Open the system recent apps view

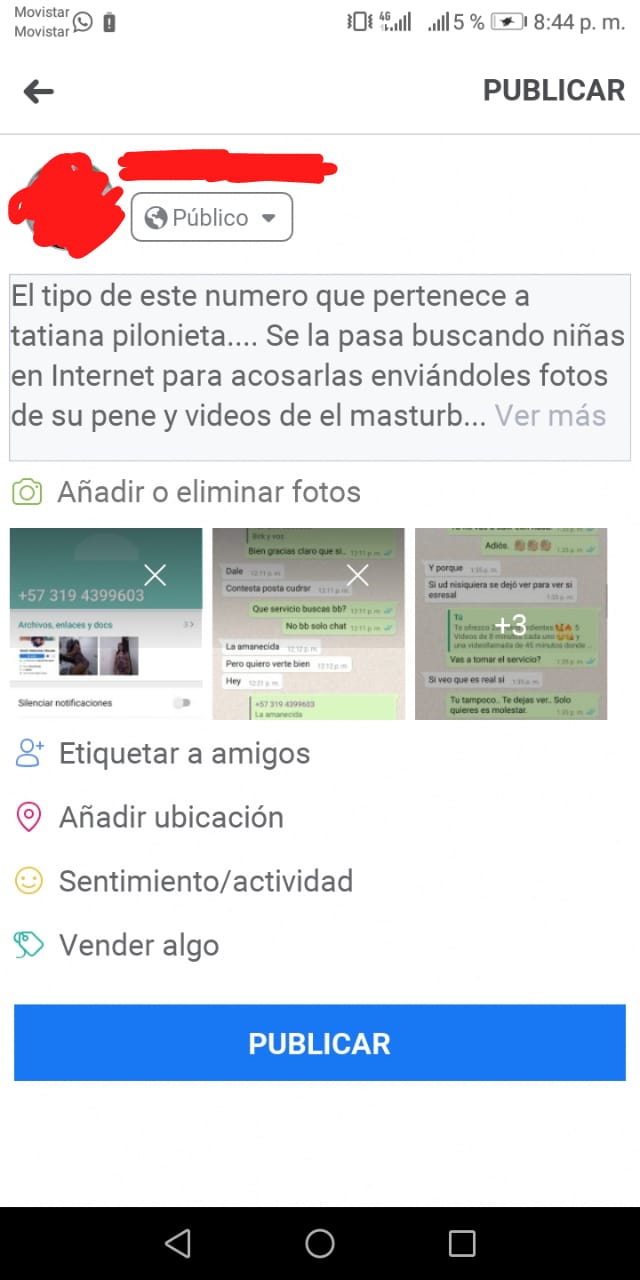[462, 1243]
